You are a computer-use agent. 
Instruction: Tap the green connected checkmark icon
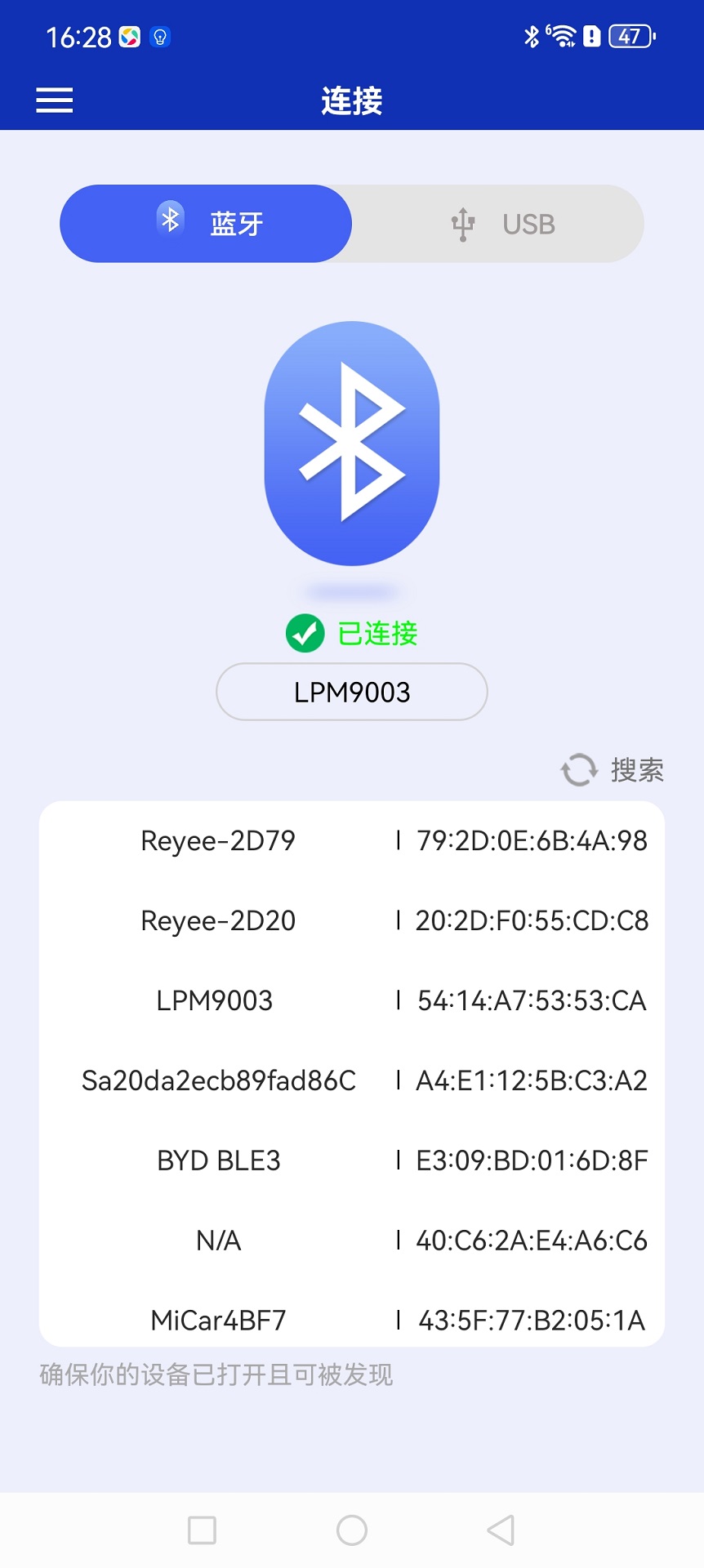[303, 632]
